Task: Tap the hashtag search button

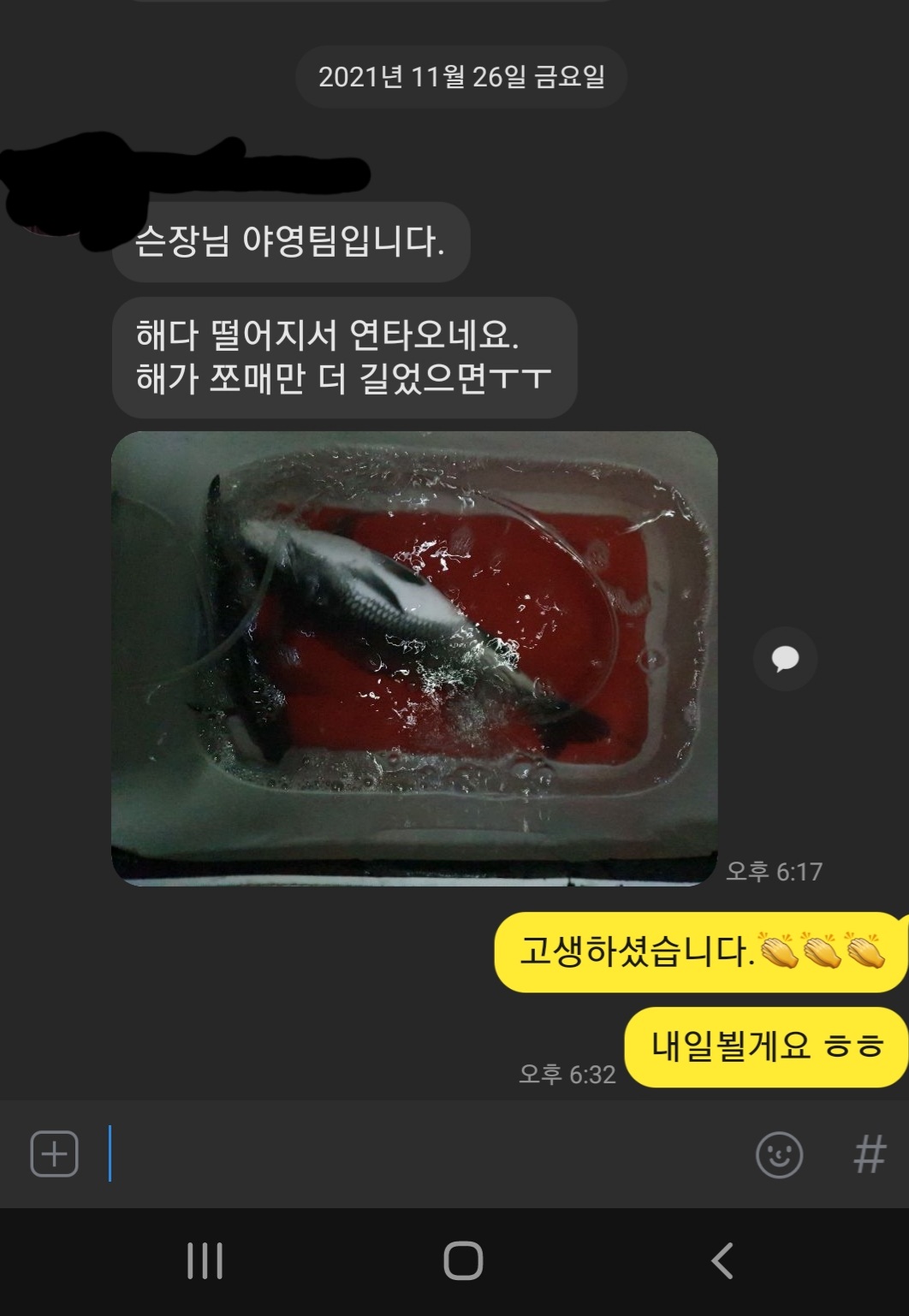Action: (869, 1154)
